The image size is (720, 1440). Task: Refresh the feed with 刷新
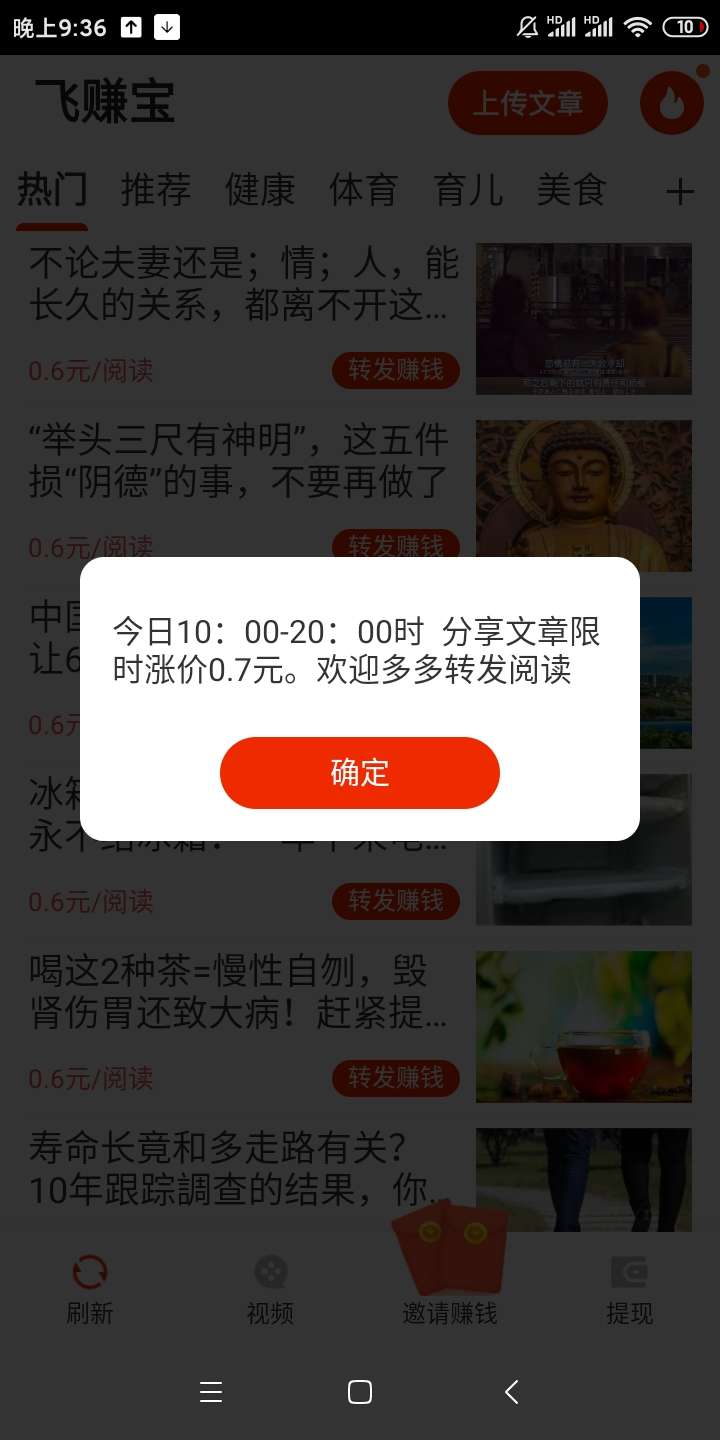(x=90, y=1289)
